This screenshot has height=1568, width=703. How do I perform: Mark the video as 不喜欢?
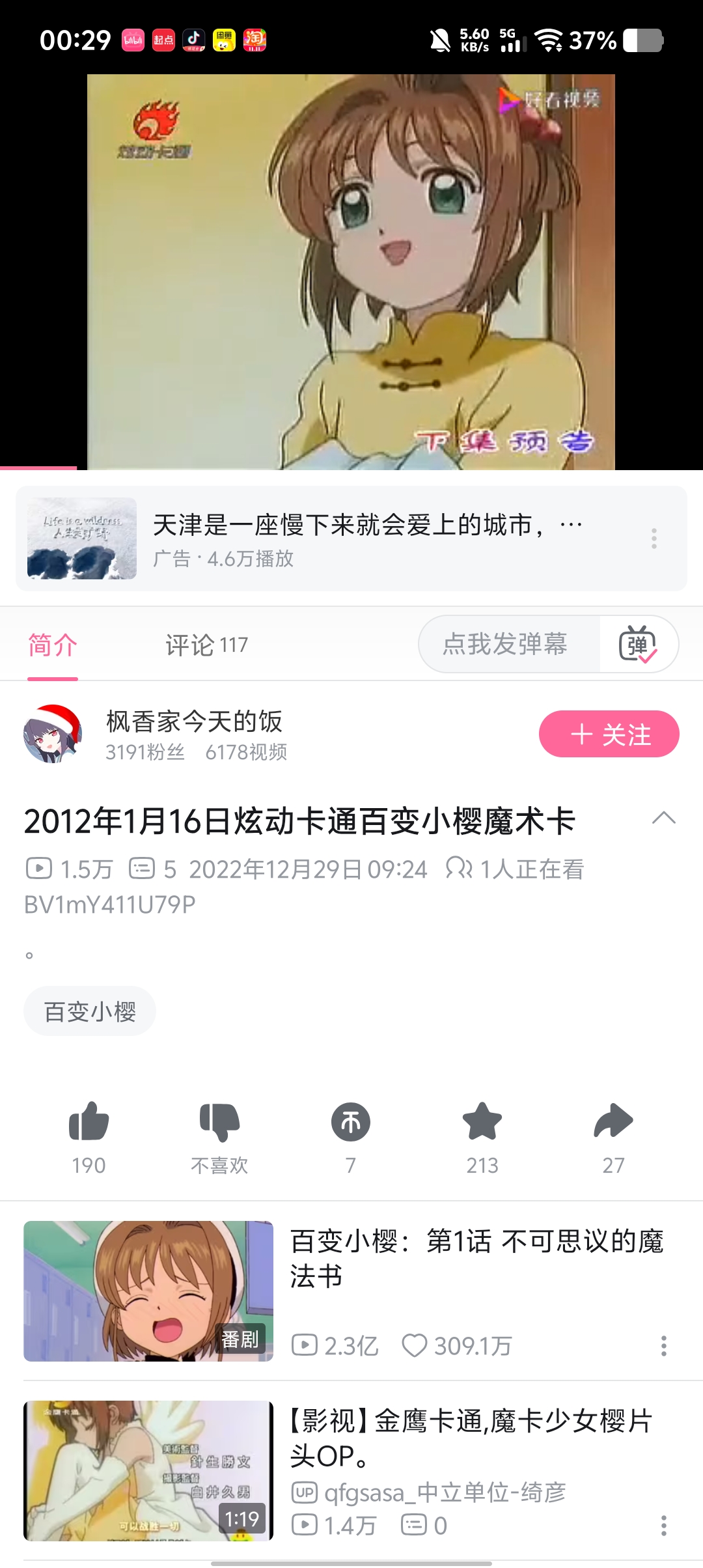point(219,1136)
